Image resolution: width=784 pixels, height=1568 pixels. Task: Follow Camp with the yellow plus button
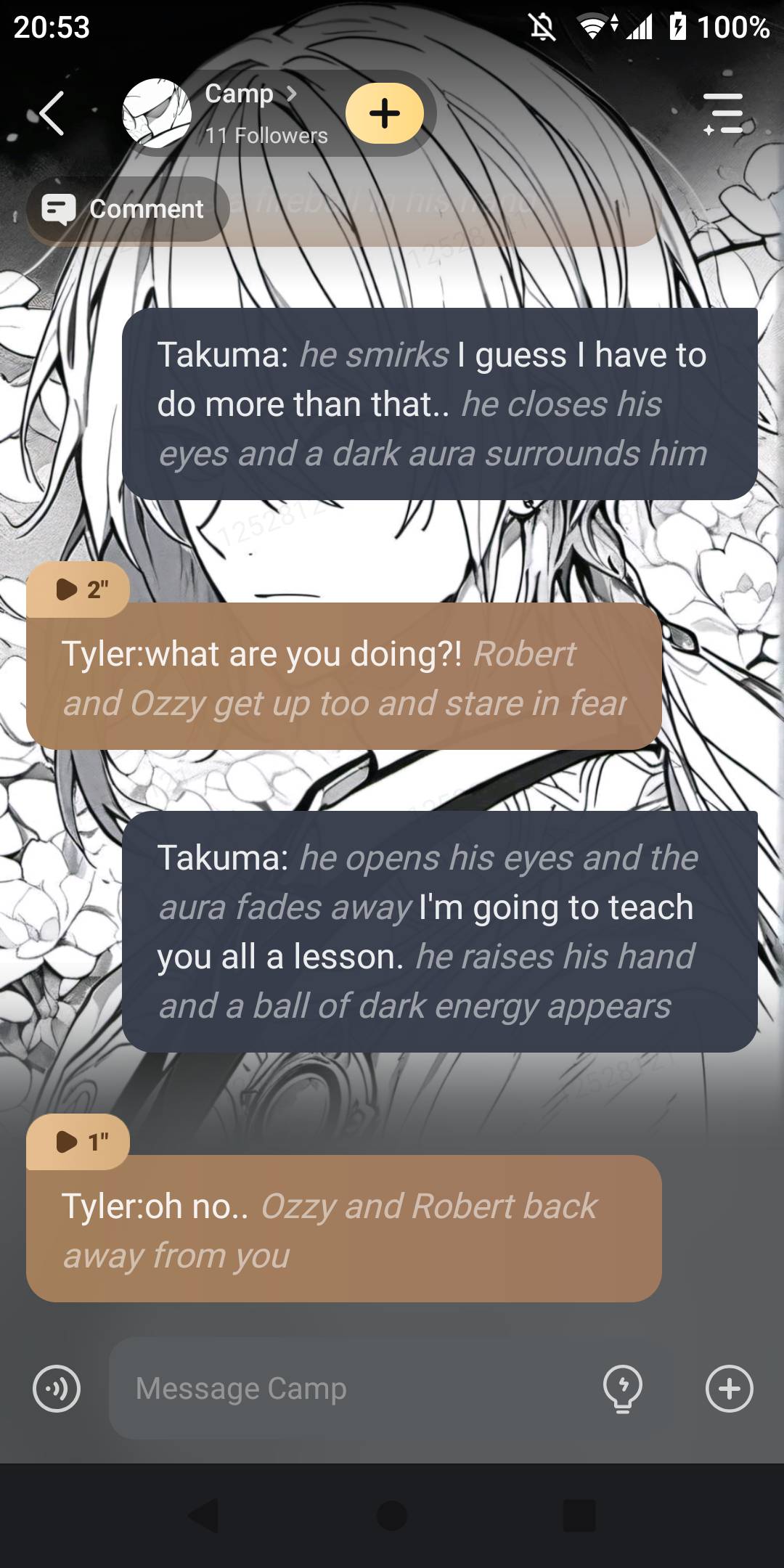(x=384, y=113)
